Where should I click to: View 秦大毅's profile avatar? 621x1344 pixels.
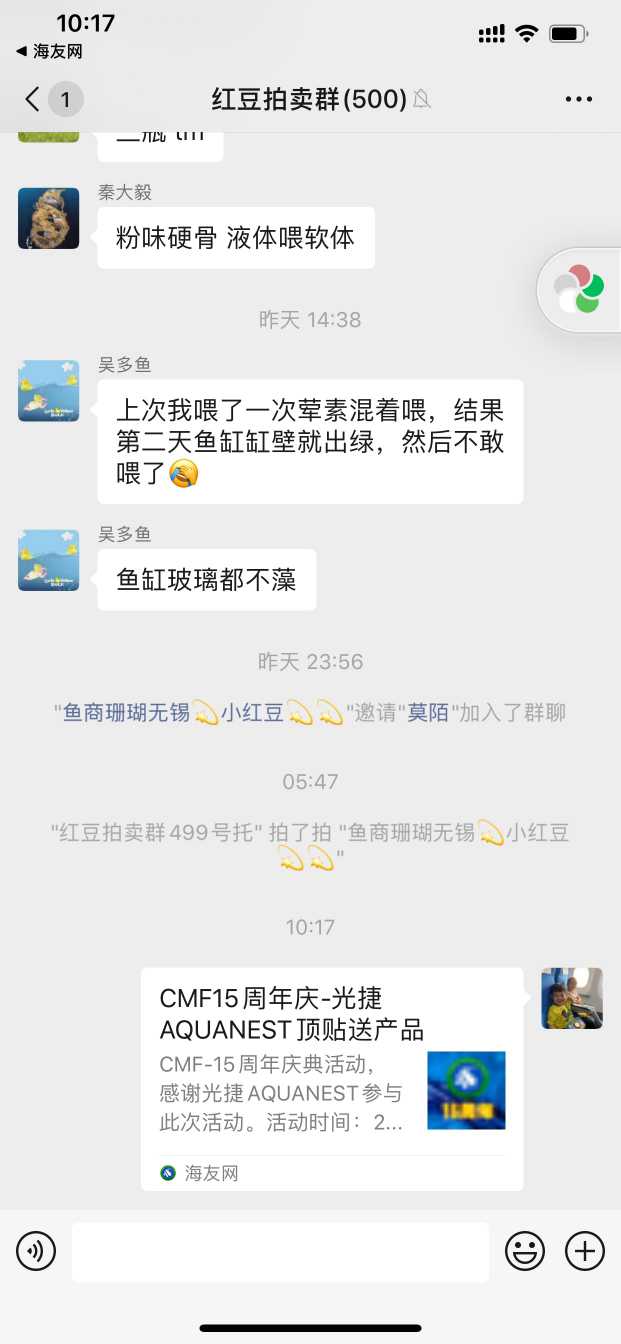[x=48, y=218]
